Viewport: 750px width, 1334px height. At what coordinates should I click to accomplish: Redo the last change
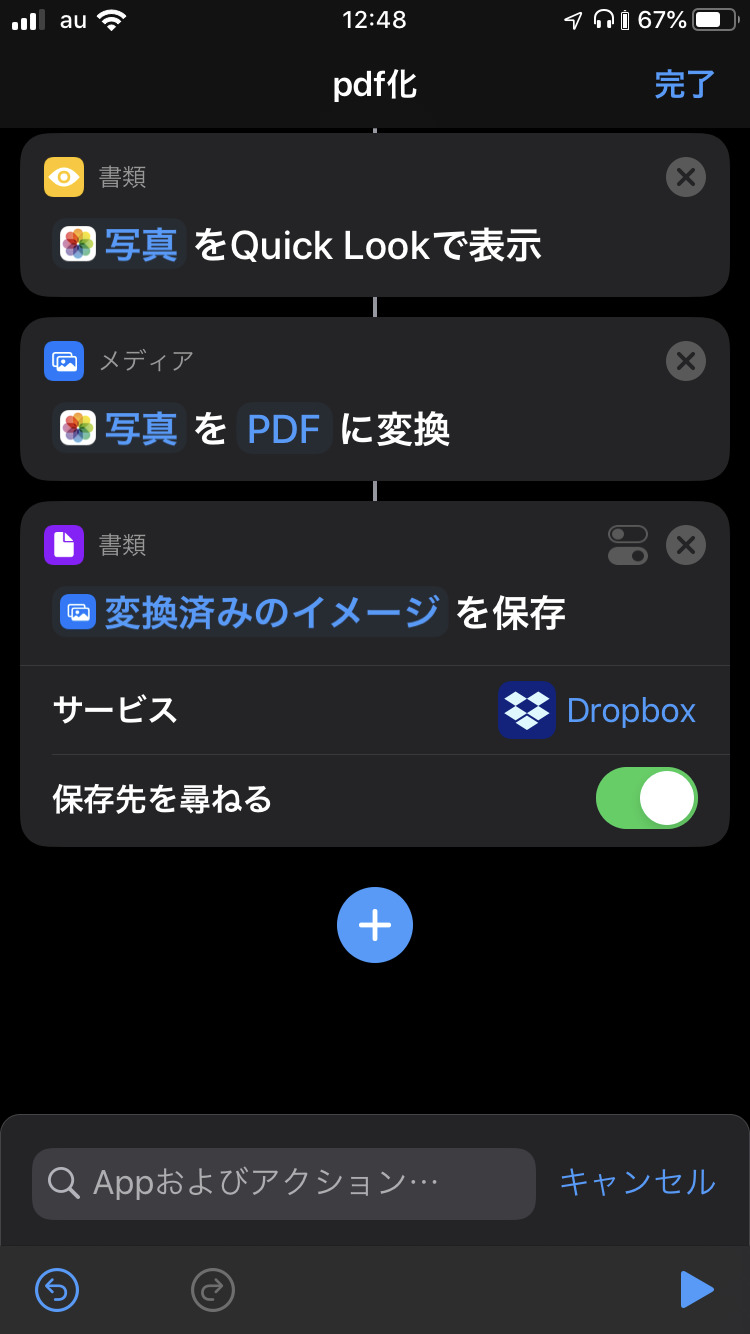click(213, 1290)
